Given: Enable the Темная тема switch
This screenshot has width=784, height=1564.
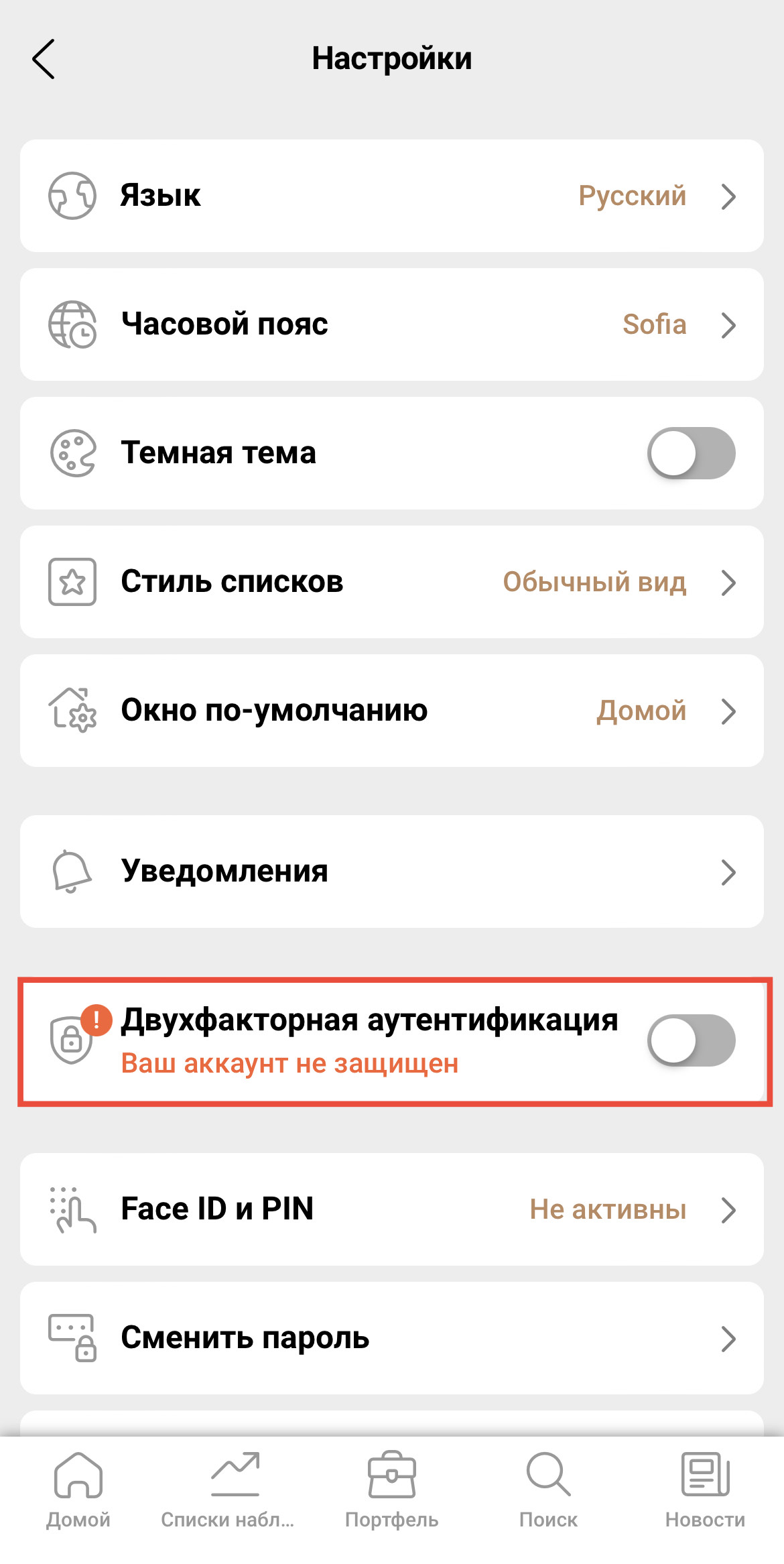Looking at the screenshot, I should 691,453.
